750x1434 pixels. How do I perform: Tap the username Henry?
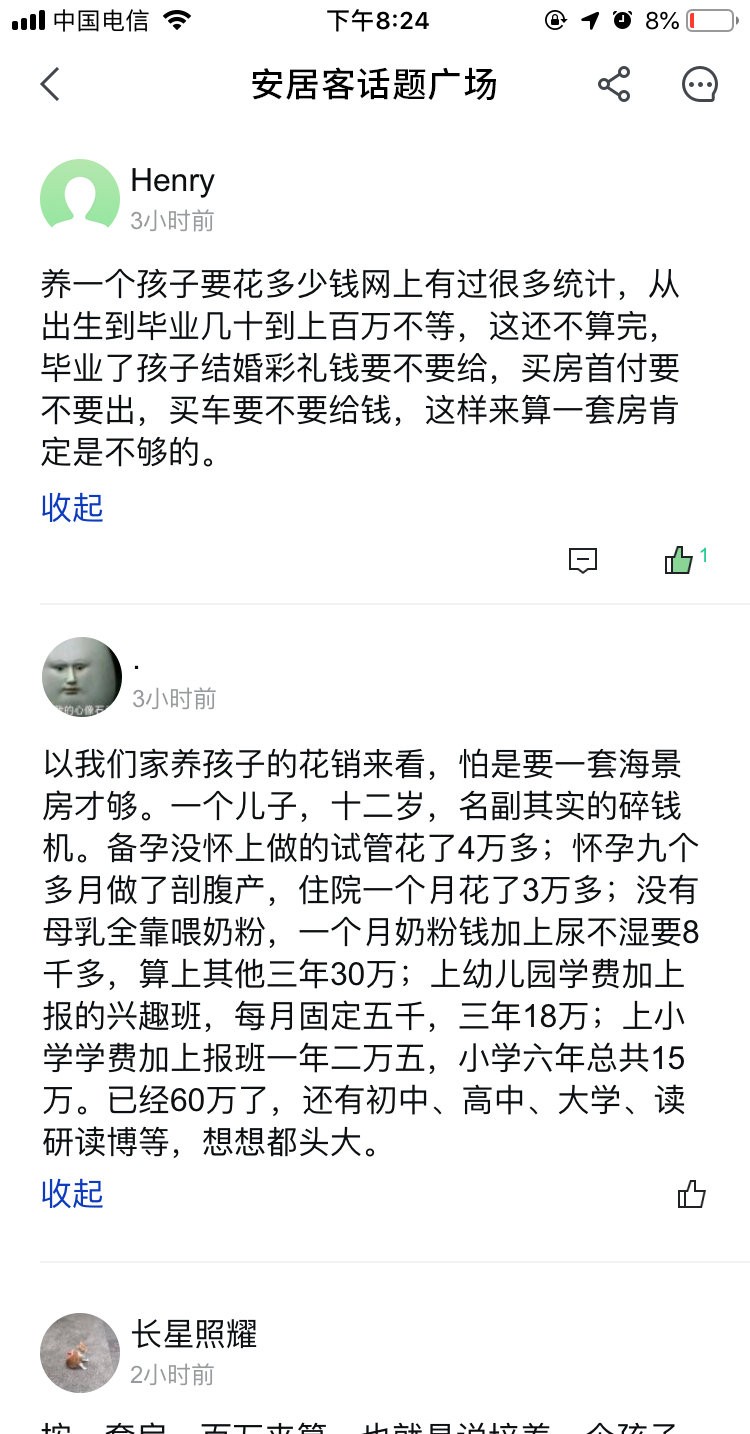click(x=172, y=180)
